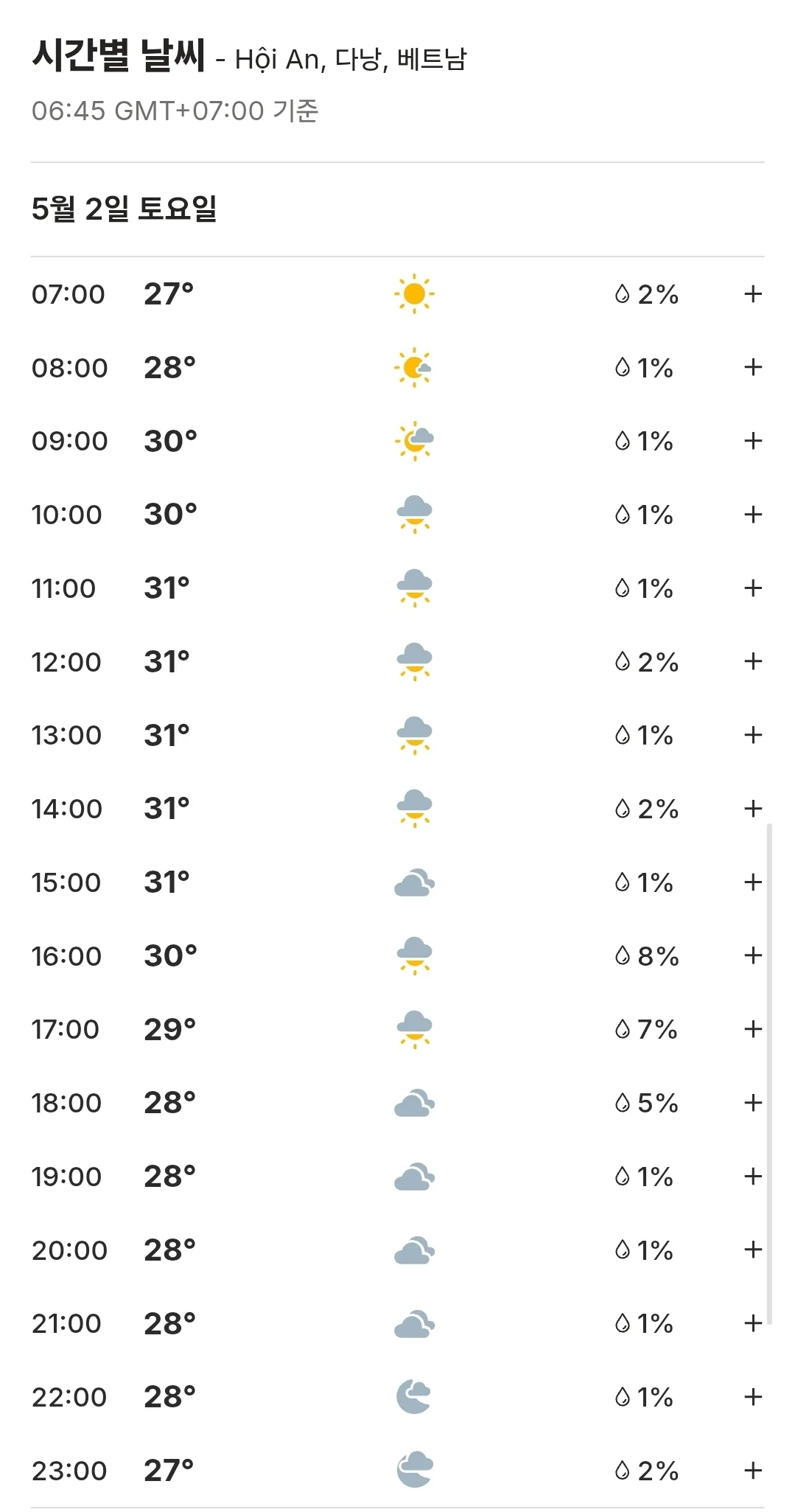Expand the 22:00 night forecast
Screen dimensions: 795x1512
752,1397
